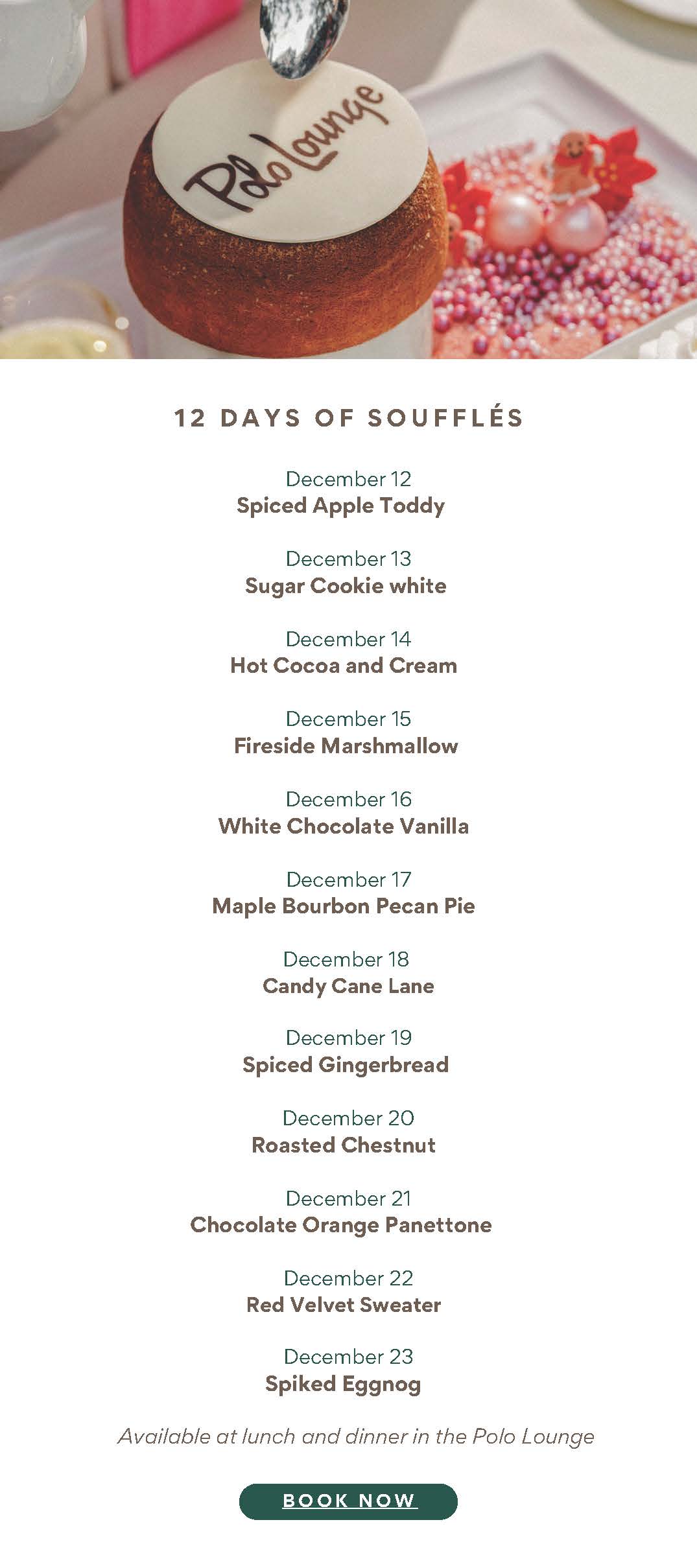697x1568 pixels.
Task: Click the Chocolate Orange Panettone item
Action: [342, 1225]
